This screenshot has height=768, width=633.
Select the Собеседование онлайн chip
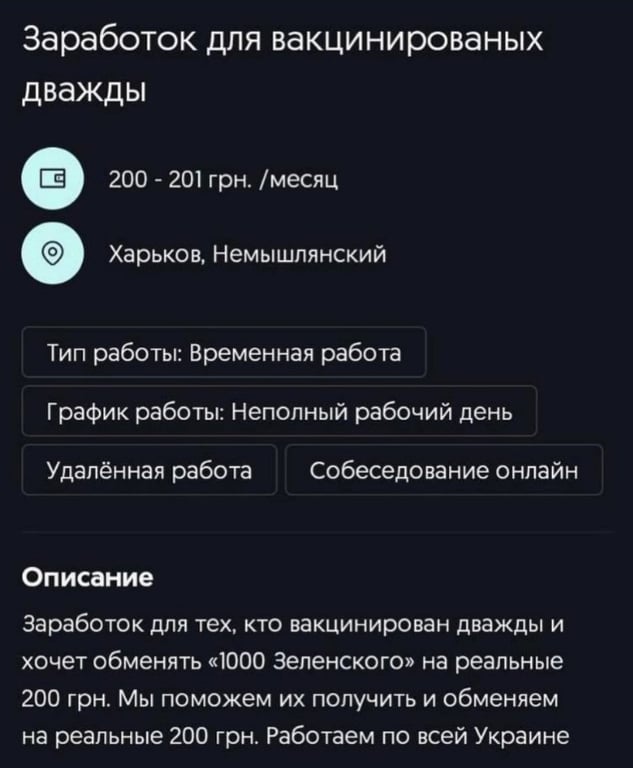(x=443, y=470)
